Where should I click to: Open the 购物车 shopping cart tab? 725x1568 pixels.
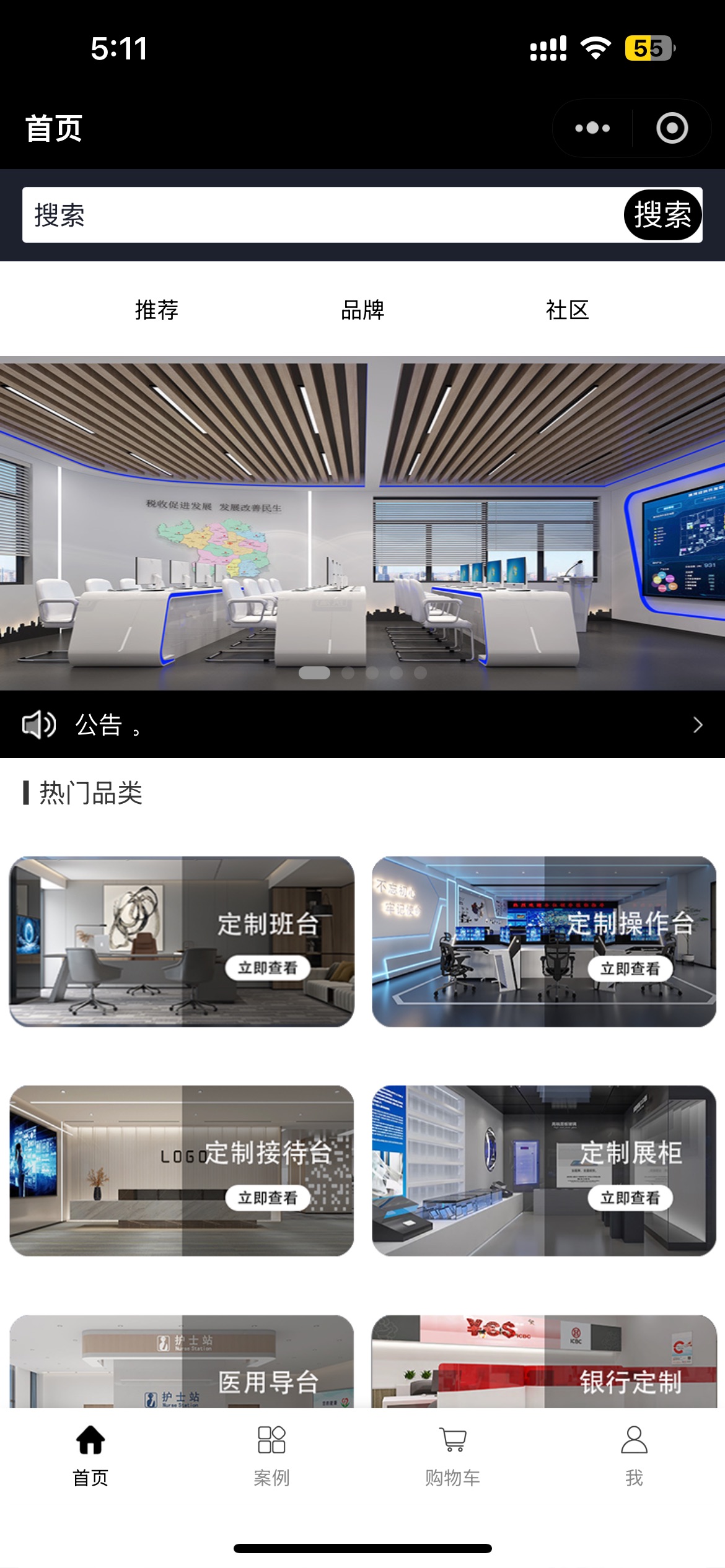452,1455
